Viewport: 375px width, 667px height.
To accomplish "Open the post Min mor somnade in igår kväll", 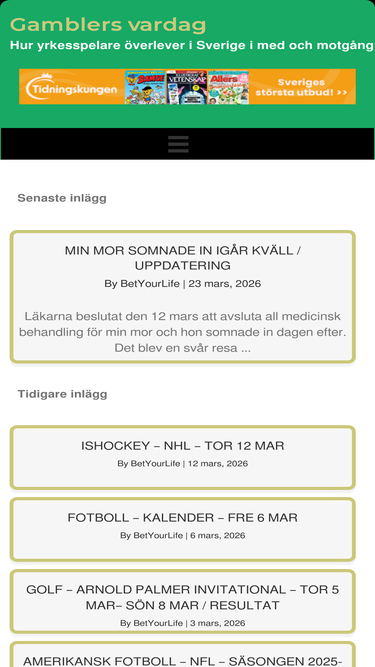I will (182, 258).
